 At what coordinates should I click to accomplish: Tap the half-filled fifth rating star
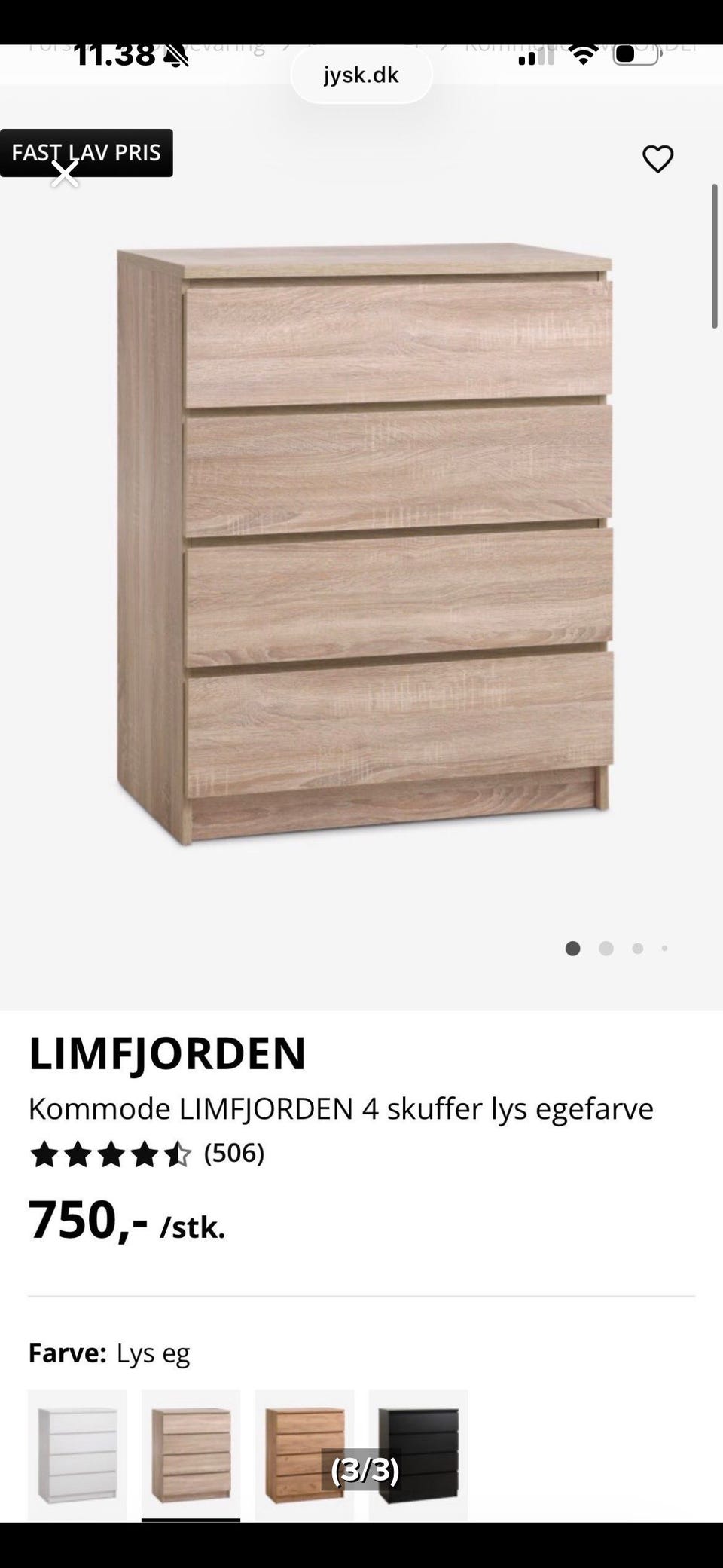tap(178, 1154)
